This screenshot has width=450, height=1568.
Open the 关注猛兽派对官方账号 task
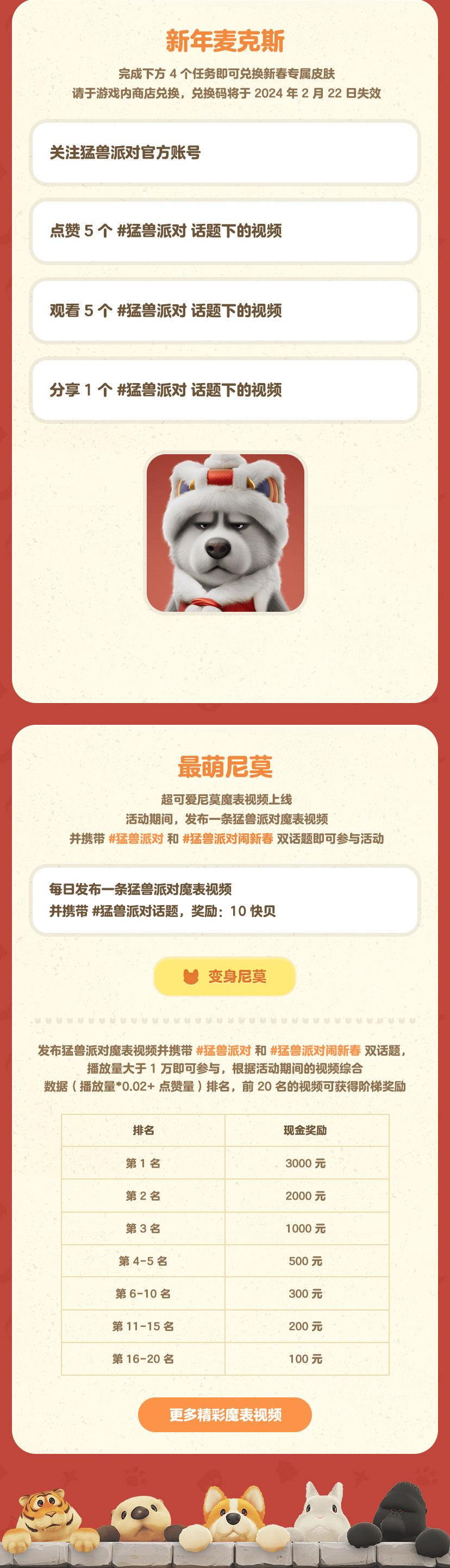tap(224, 153)
